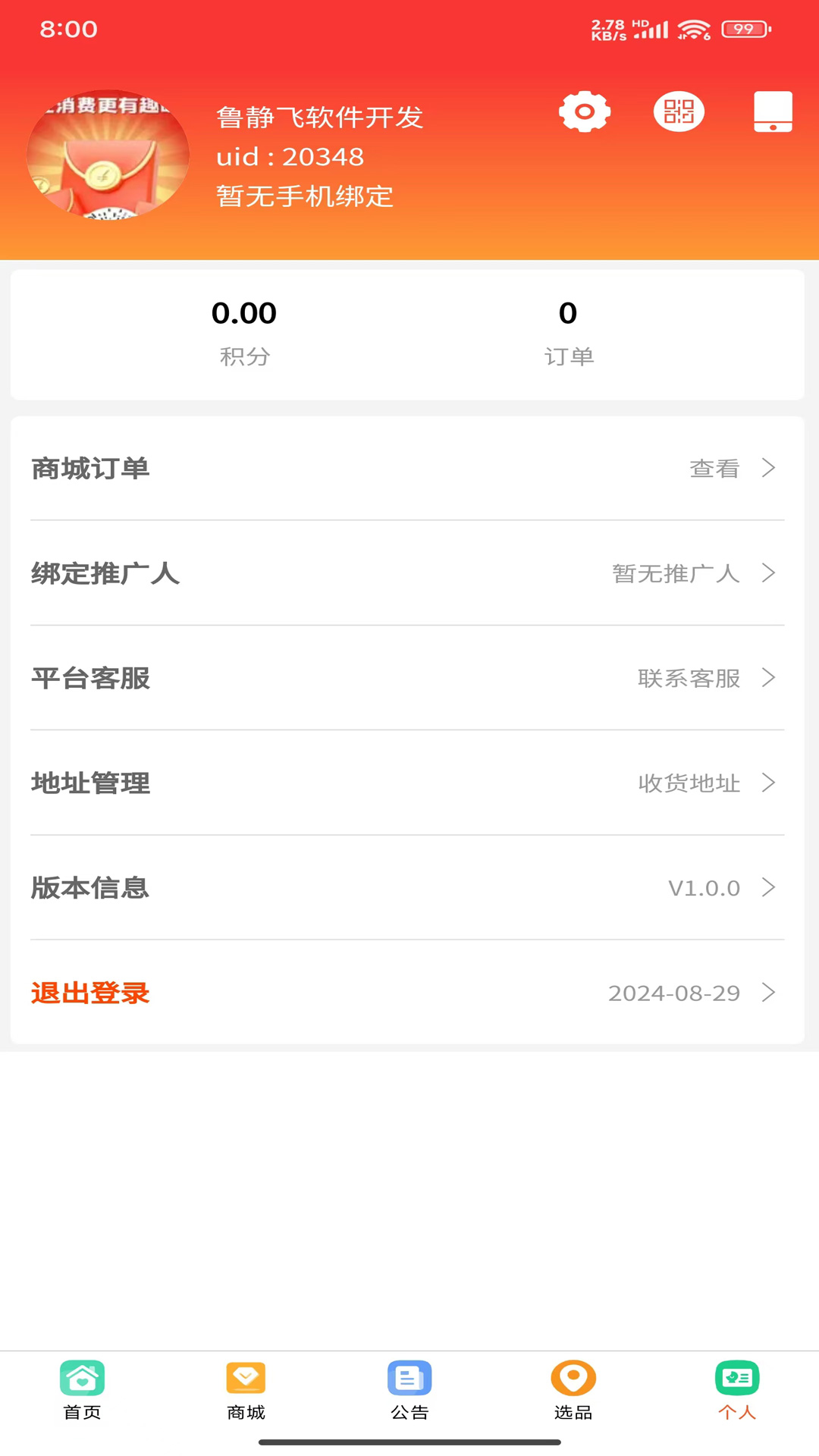The image size is (819, 1456).
Task: Tap the battery indicator in status bar
Action: pos(744,28)
